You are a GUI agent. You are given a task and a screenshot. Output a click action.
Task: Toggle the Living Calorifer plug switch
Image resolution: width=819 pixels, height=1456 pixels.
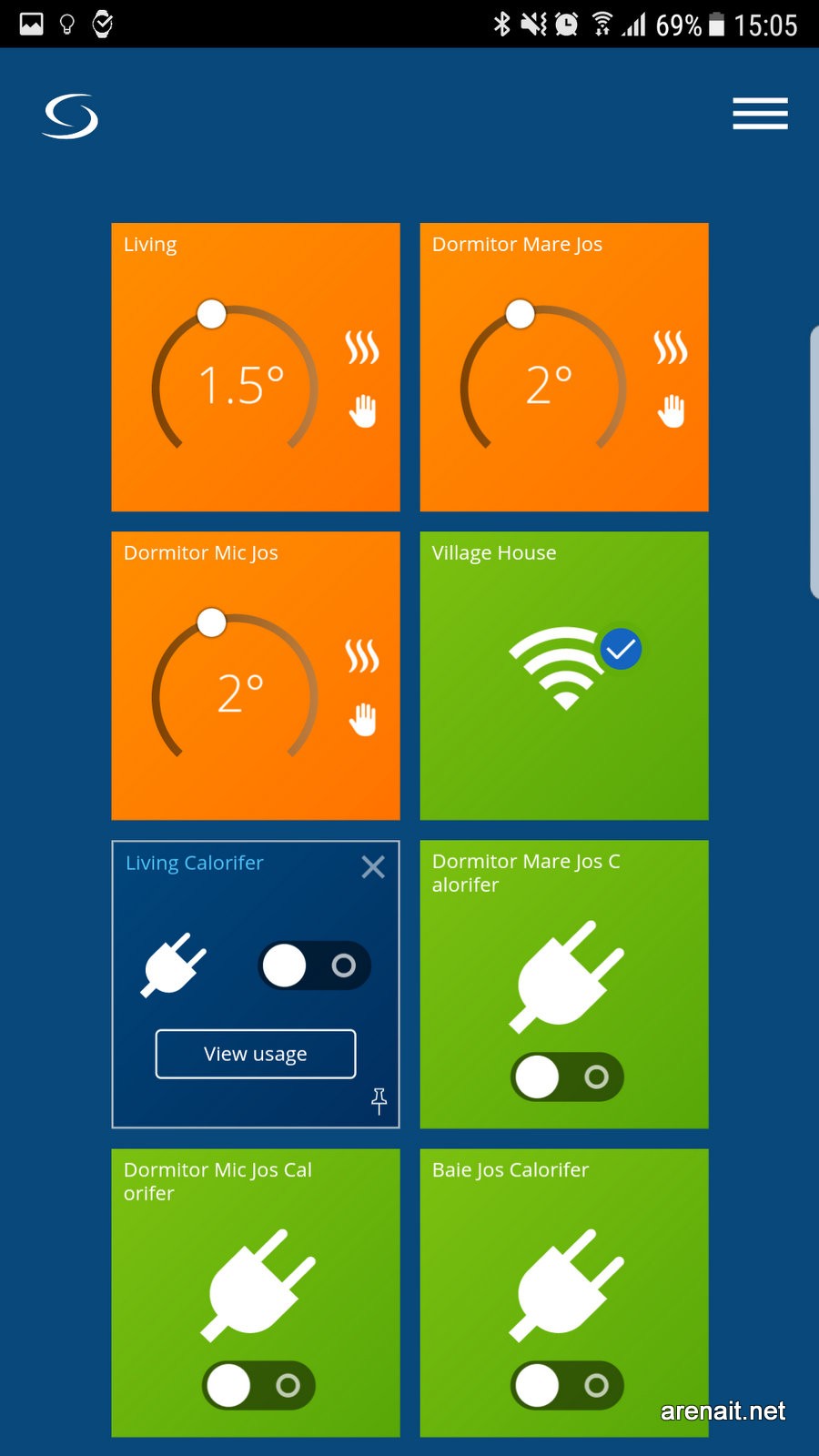pos(314,966)
